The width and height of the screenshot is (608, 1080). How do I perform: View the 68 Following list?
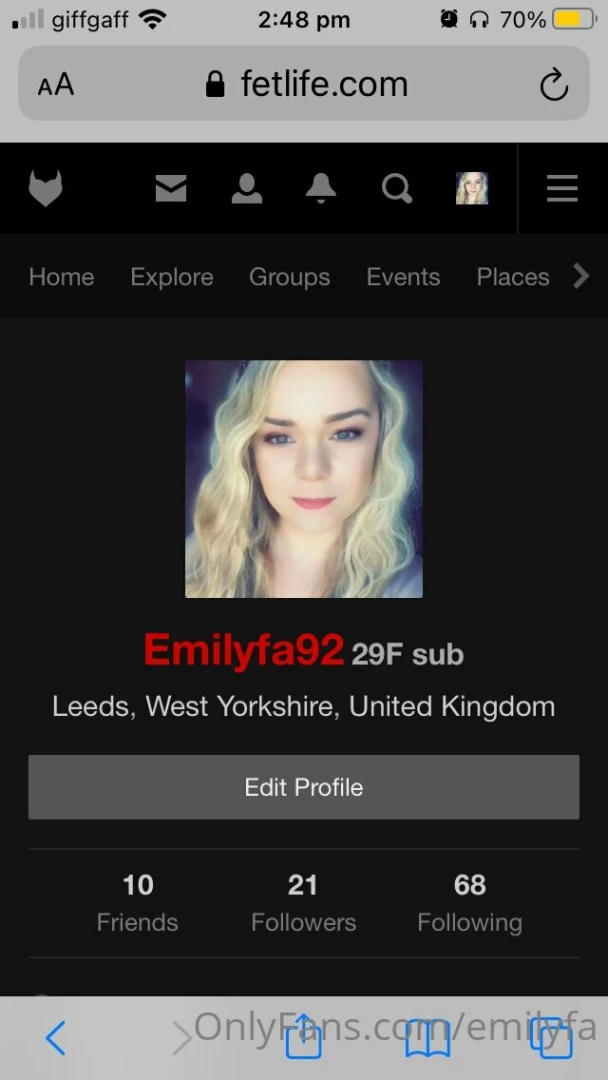[469, 902]
